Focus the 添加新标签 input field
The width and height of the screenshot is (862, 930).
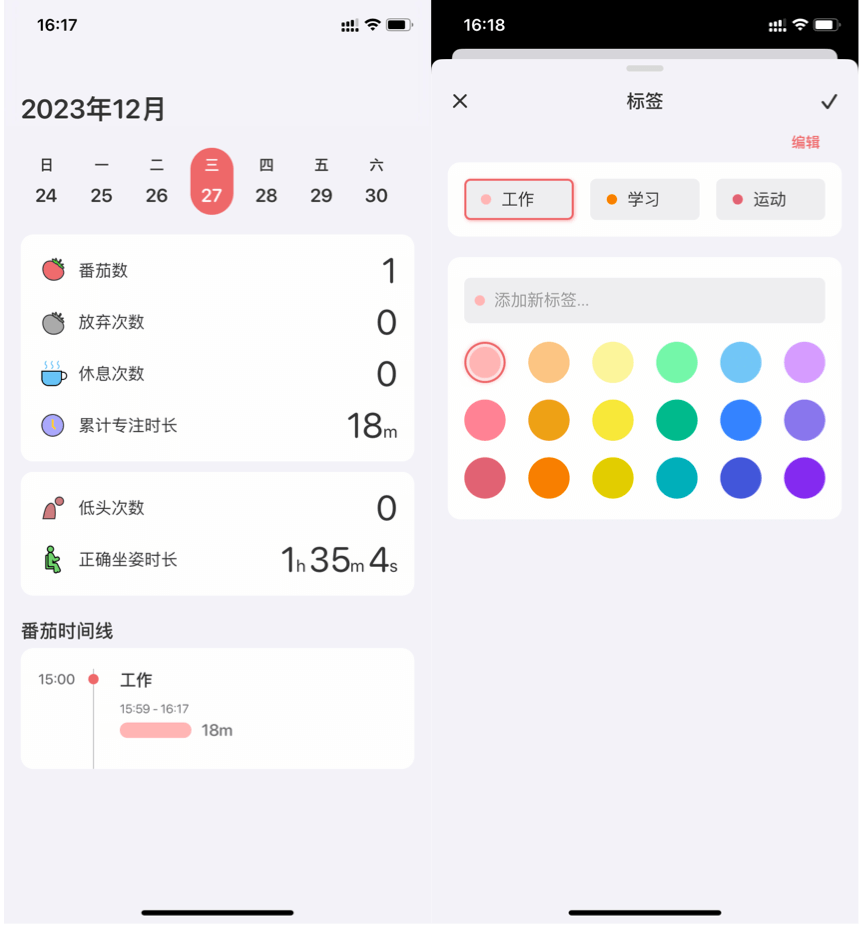click(644, 300)
